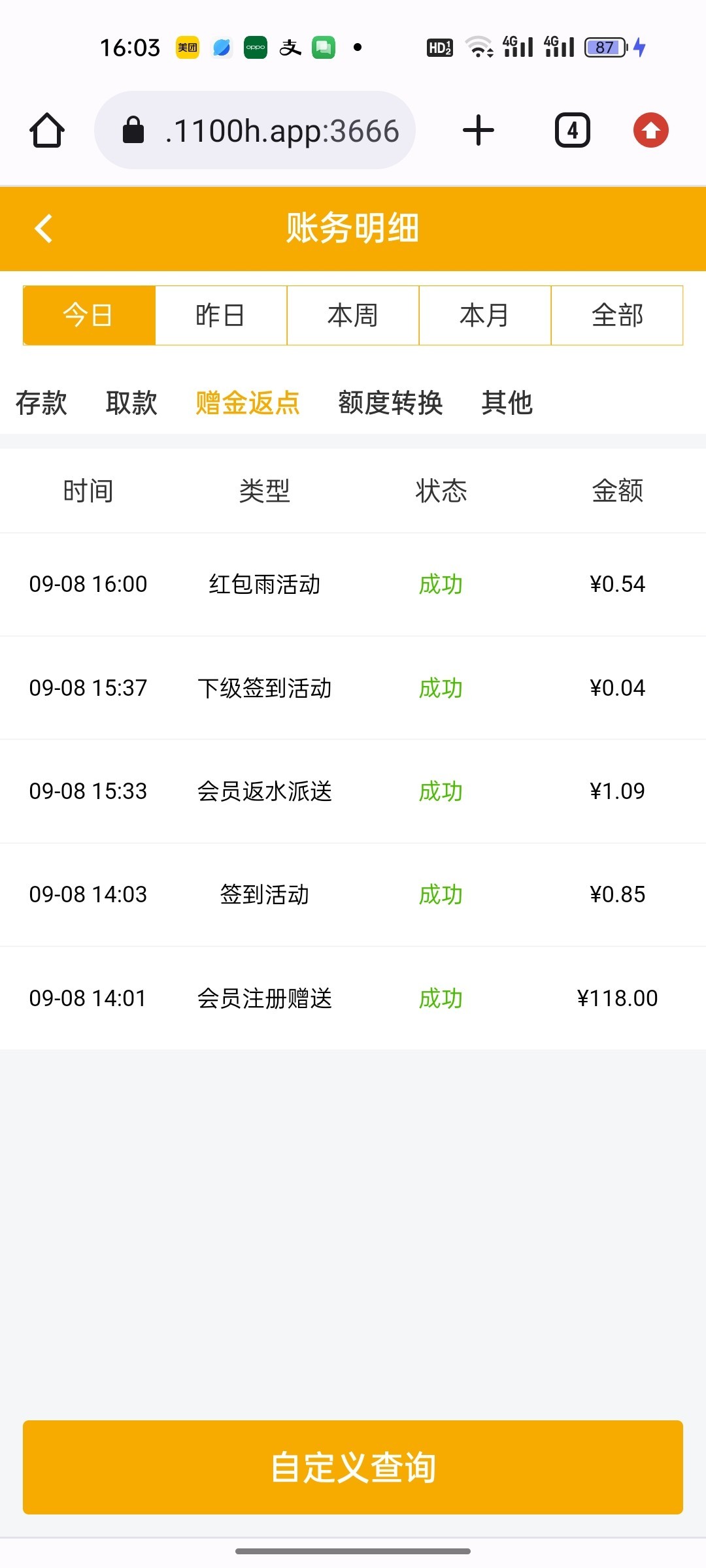View the 其他 category

pyautogui.click(x=507, y=402)
